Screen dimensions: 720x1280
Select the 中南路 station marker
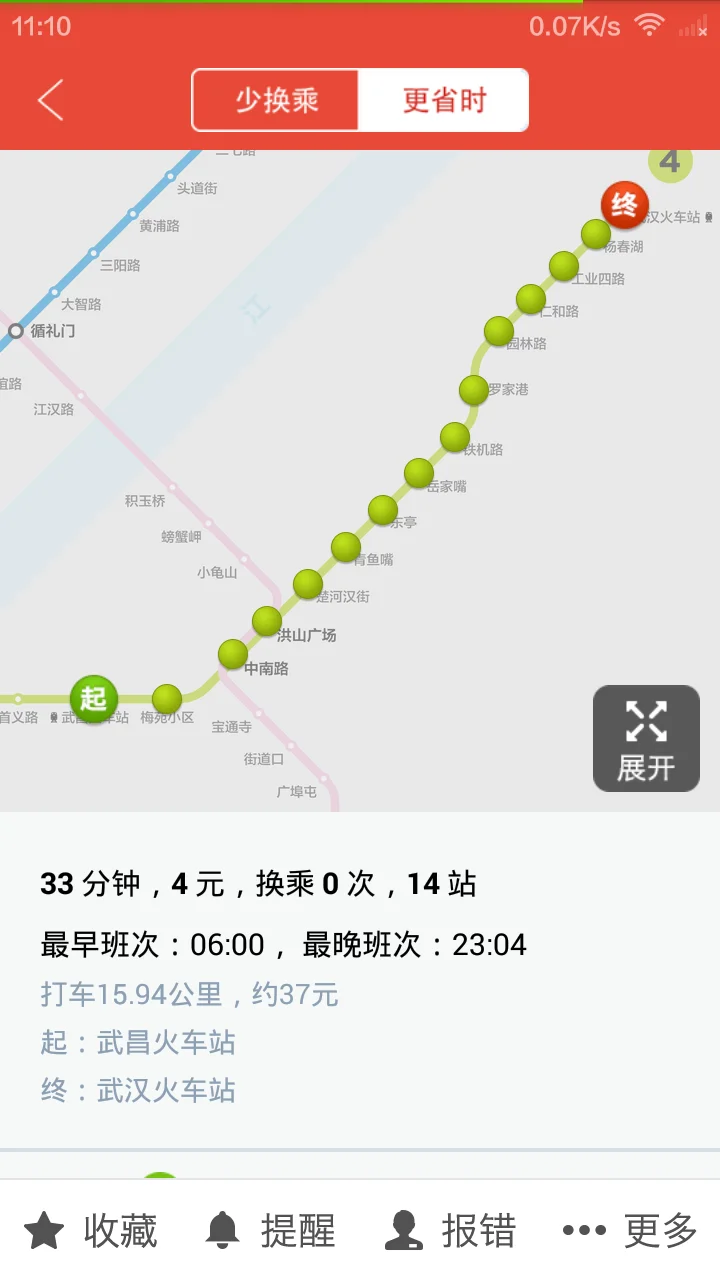coord(232,655)
